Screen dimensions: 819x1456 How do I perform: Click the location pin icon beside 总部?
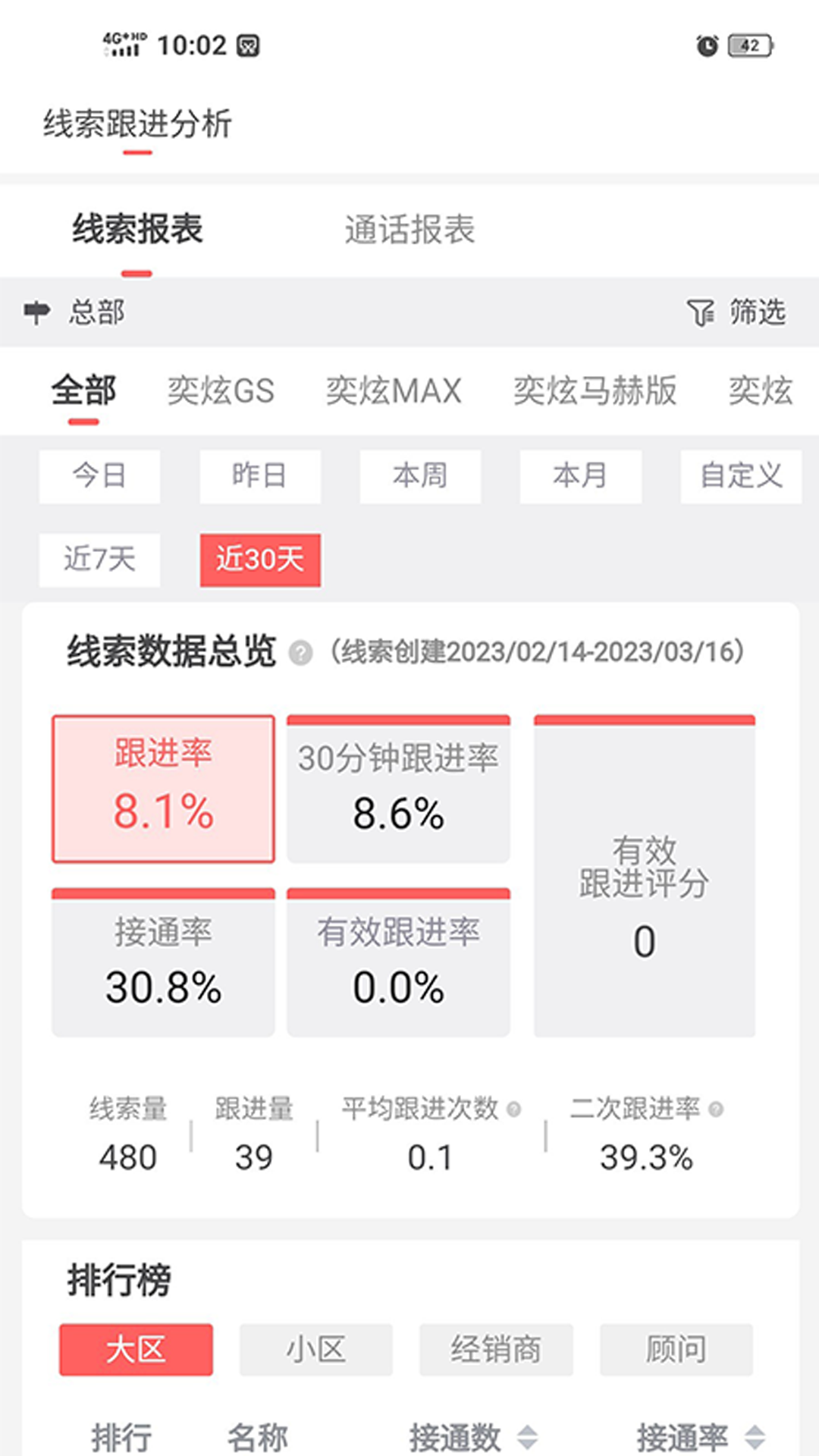(36, 312)
